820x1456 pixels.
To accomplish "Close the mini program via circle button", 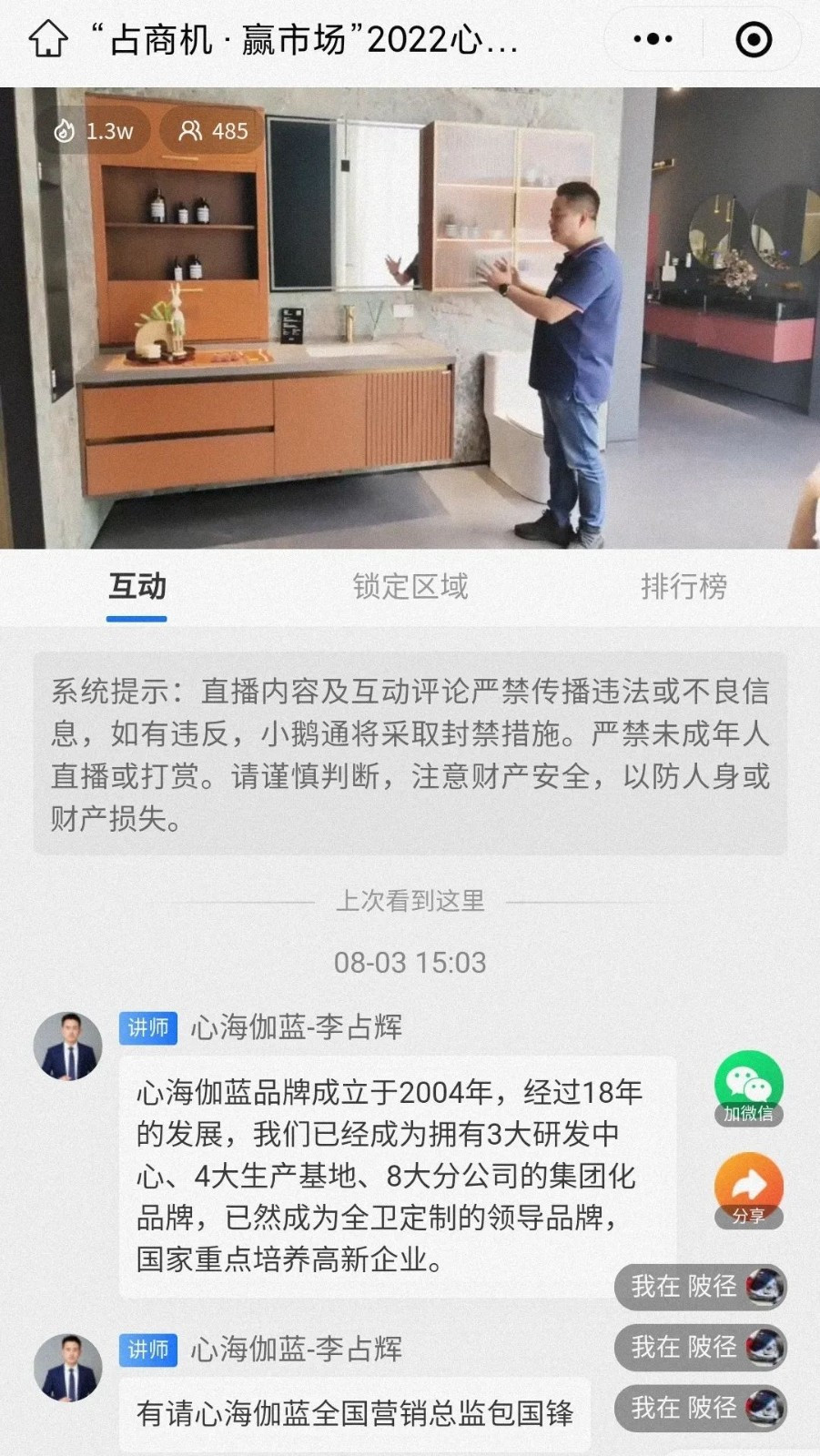I will (x=753, y=39).
